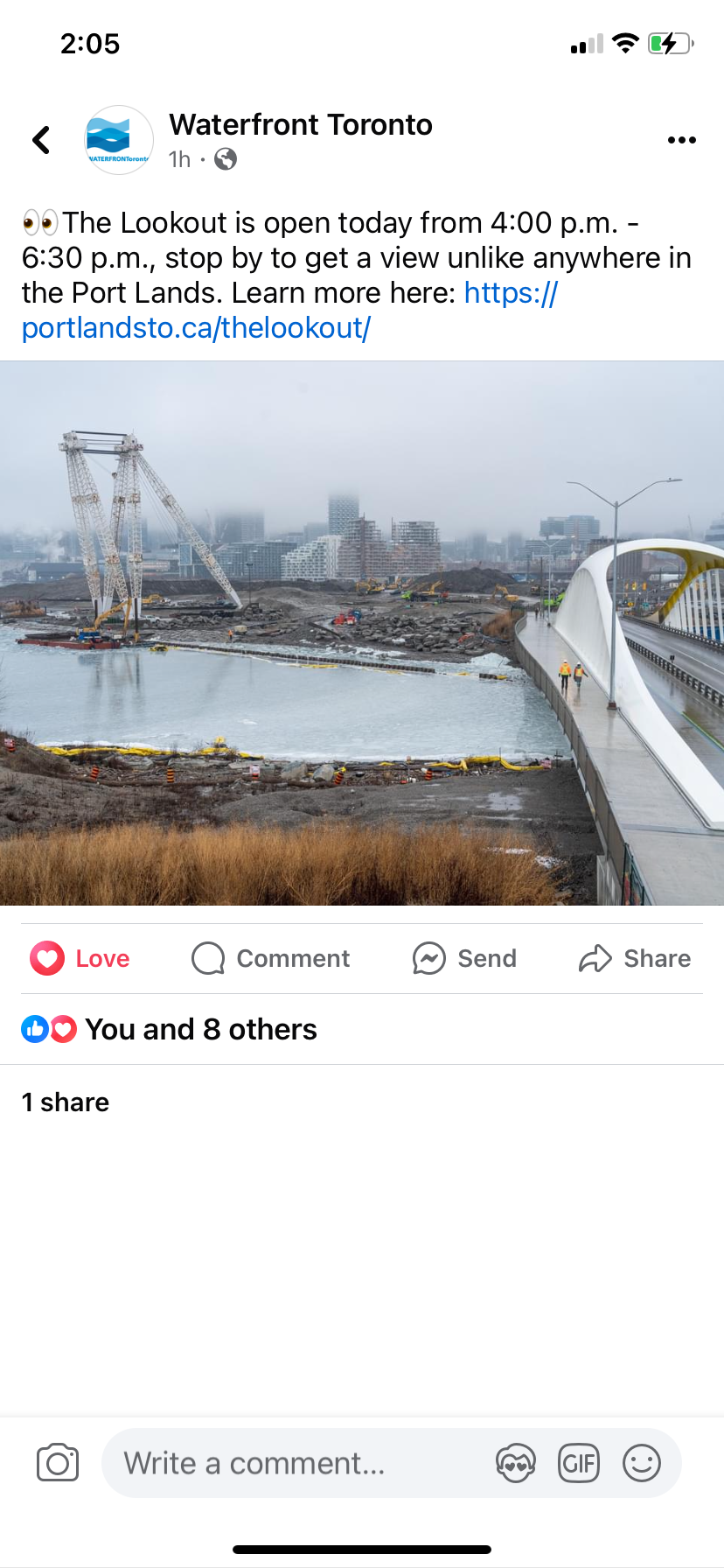Open the portlandsto.ca/thelookout link

point(196,328)
